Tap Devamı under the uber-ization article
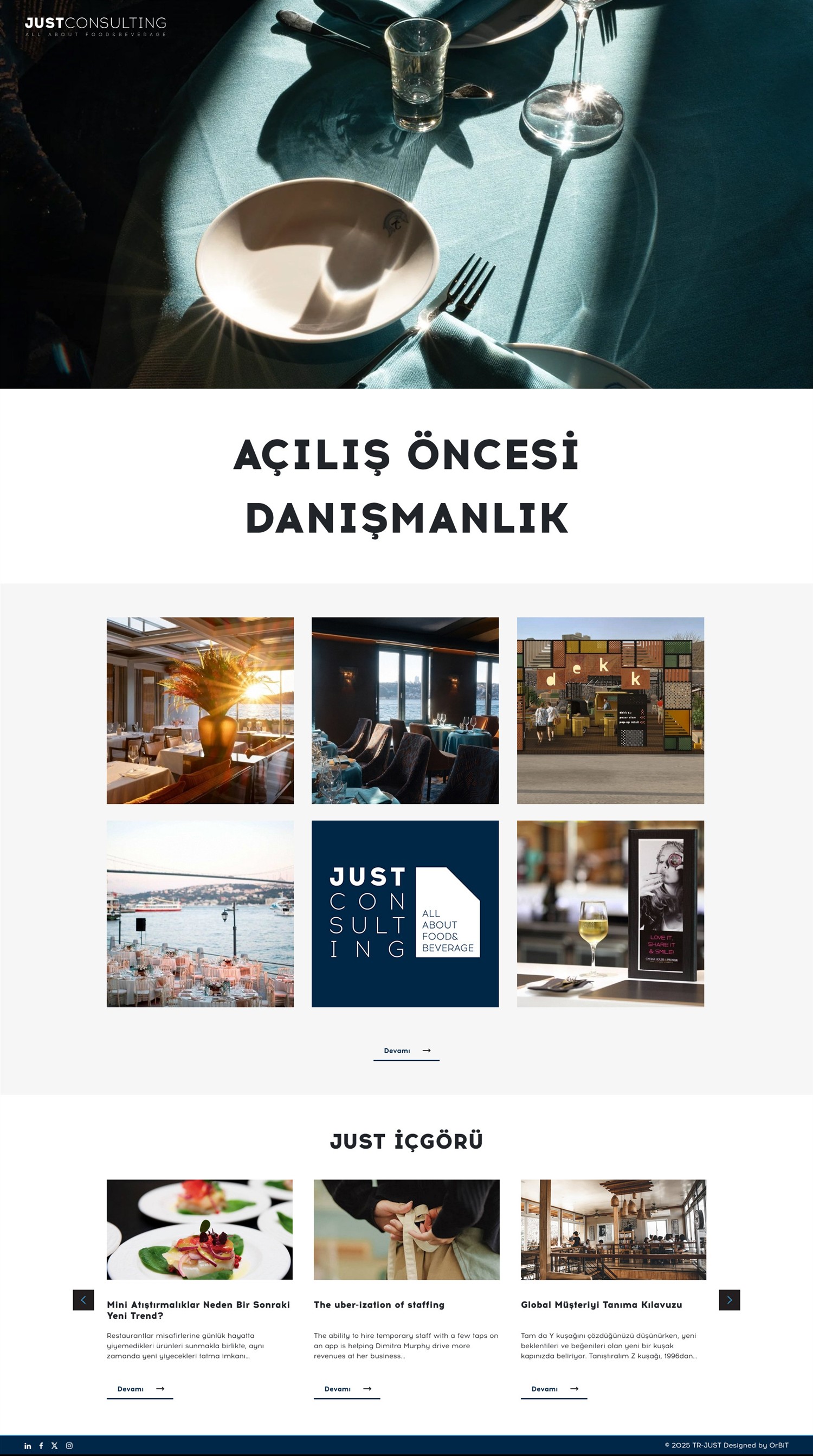 click(347, 1389)
